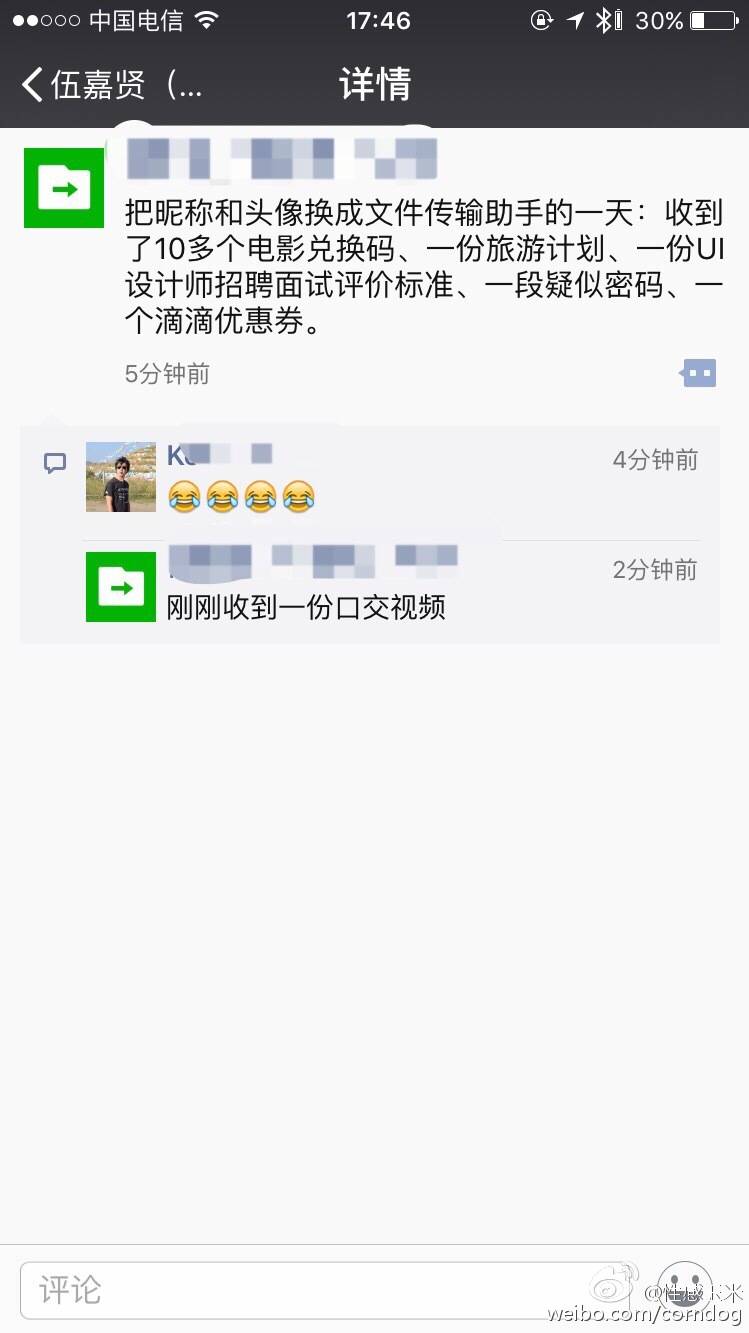The height and width of the screenshot is (1333, 749).
Task: Go back to 伍嘉贤
Action: pyautogui.click(x=110, y=85)
